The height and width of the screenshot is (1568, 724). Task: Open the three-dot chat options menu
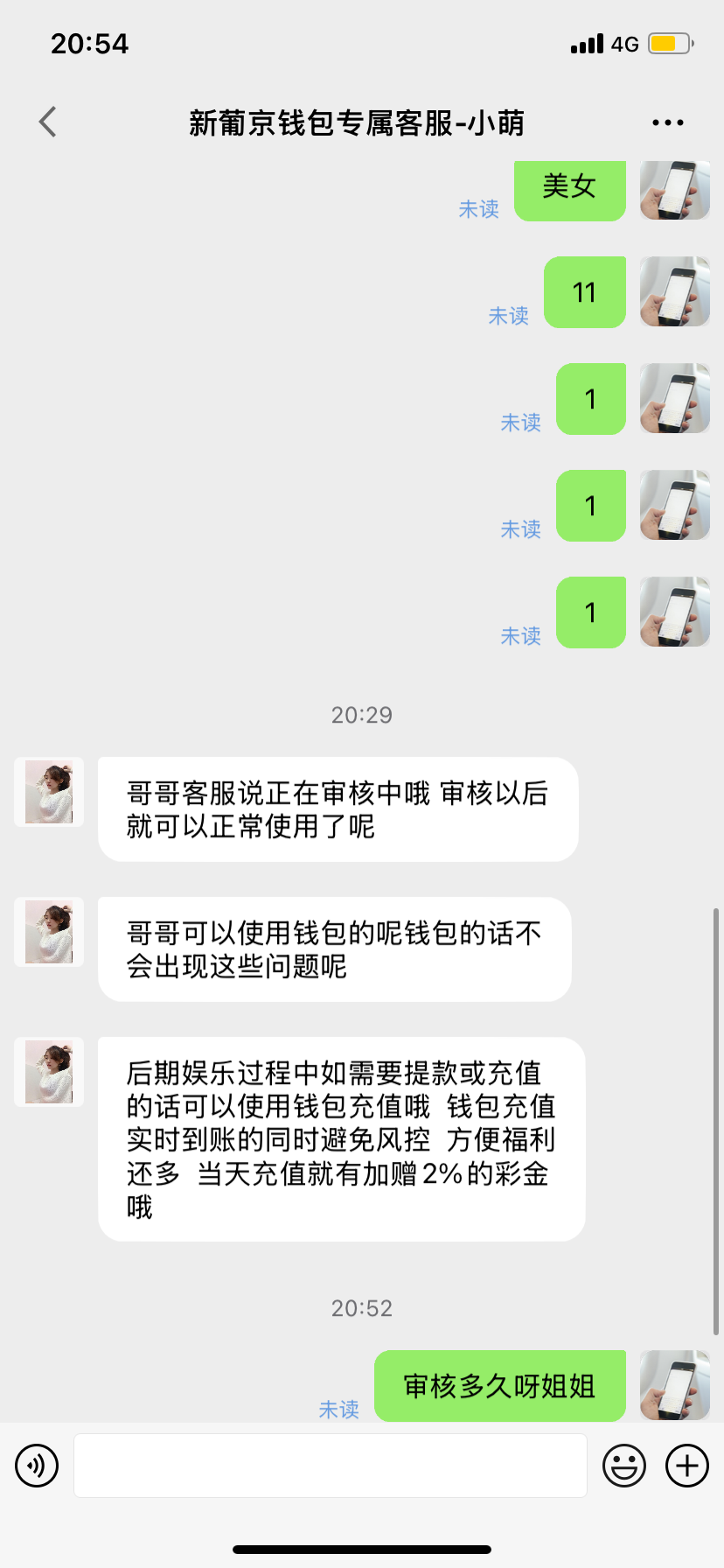click(667, 123)
